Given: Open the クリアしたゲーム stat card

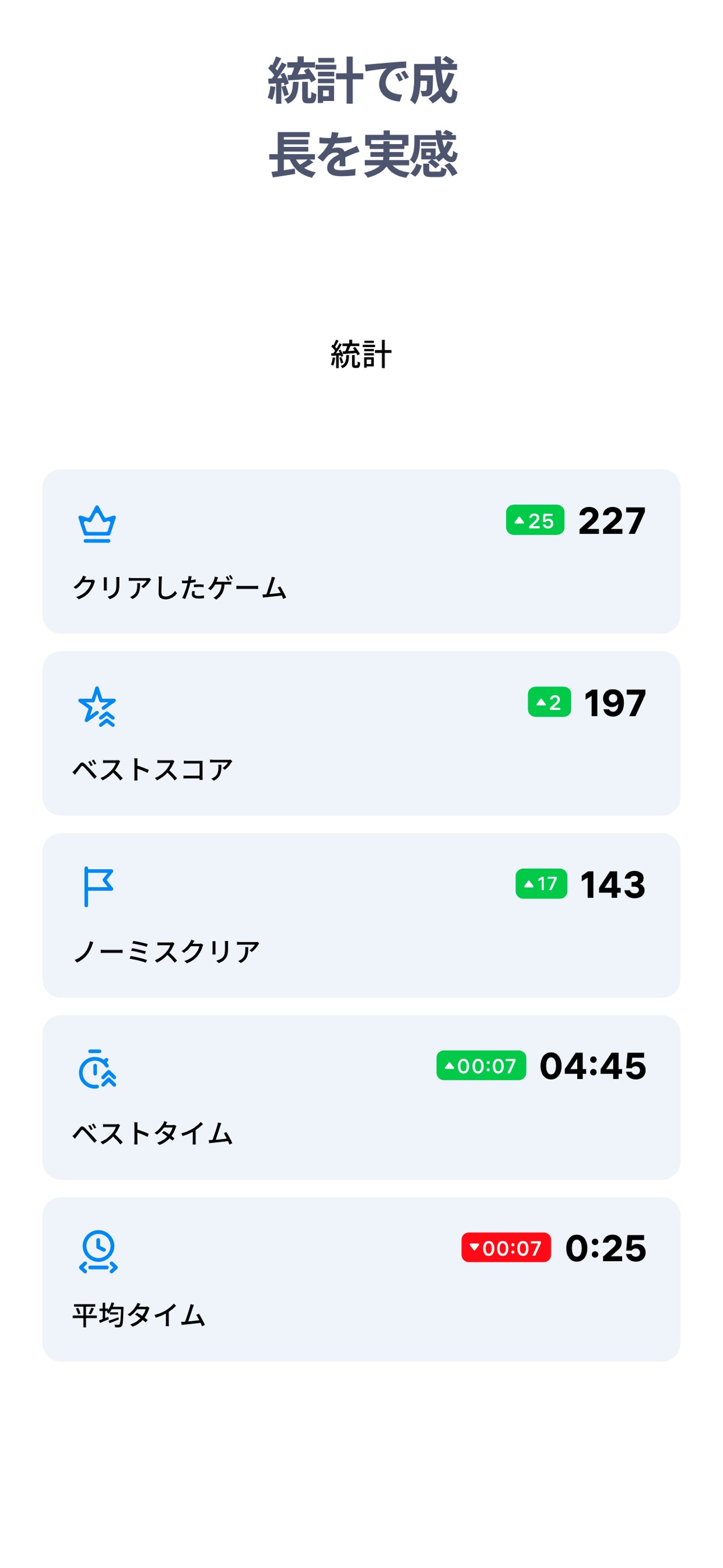Looking at the screenshot, I should point(361,549).
